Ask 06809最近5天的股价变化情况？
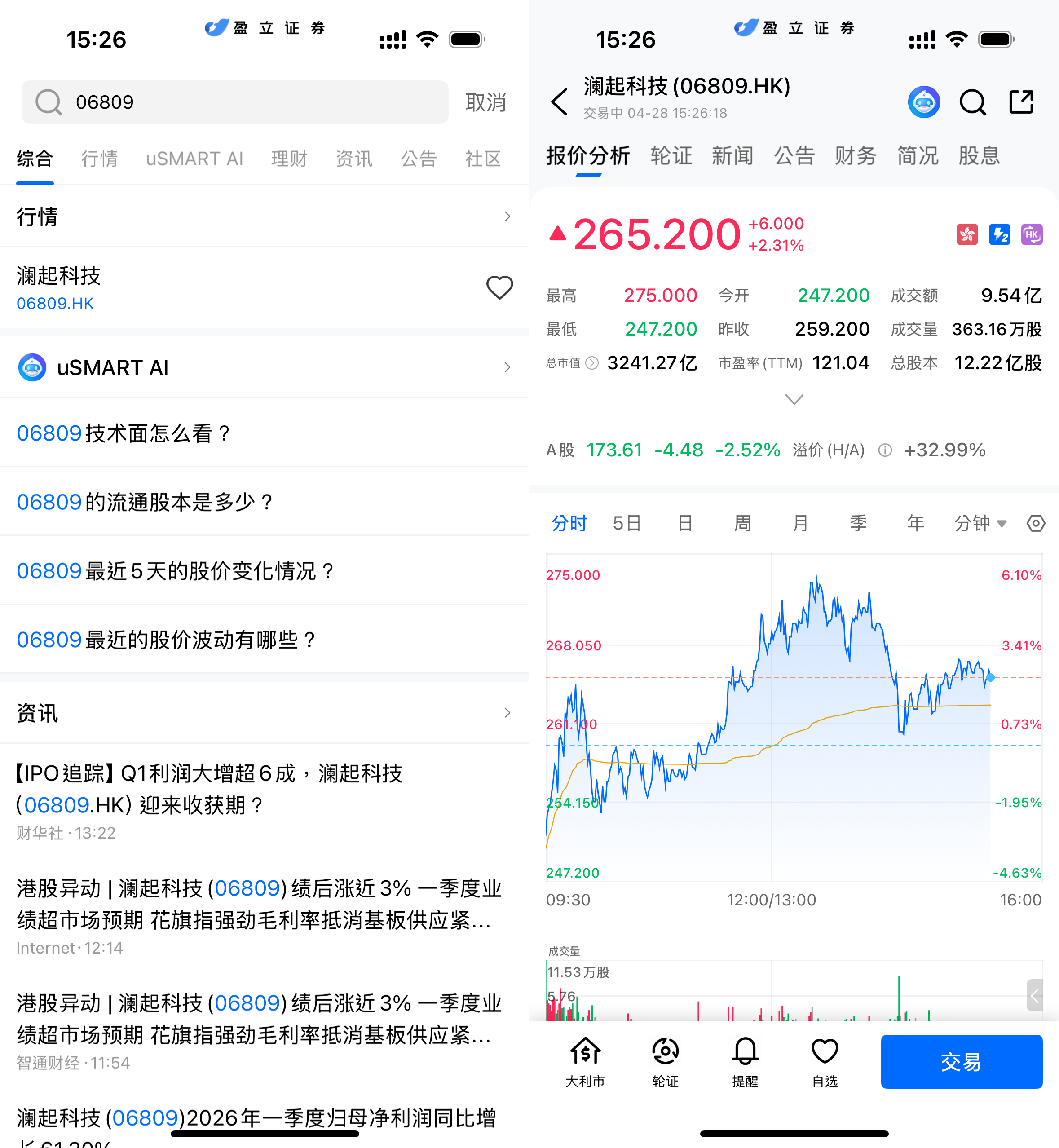Image resolution: width=1059 pixels, height=1148 pixels. click(175, 571)
